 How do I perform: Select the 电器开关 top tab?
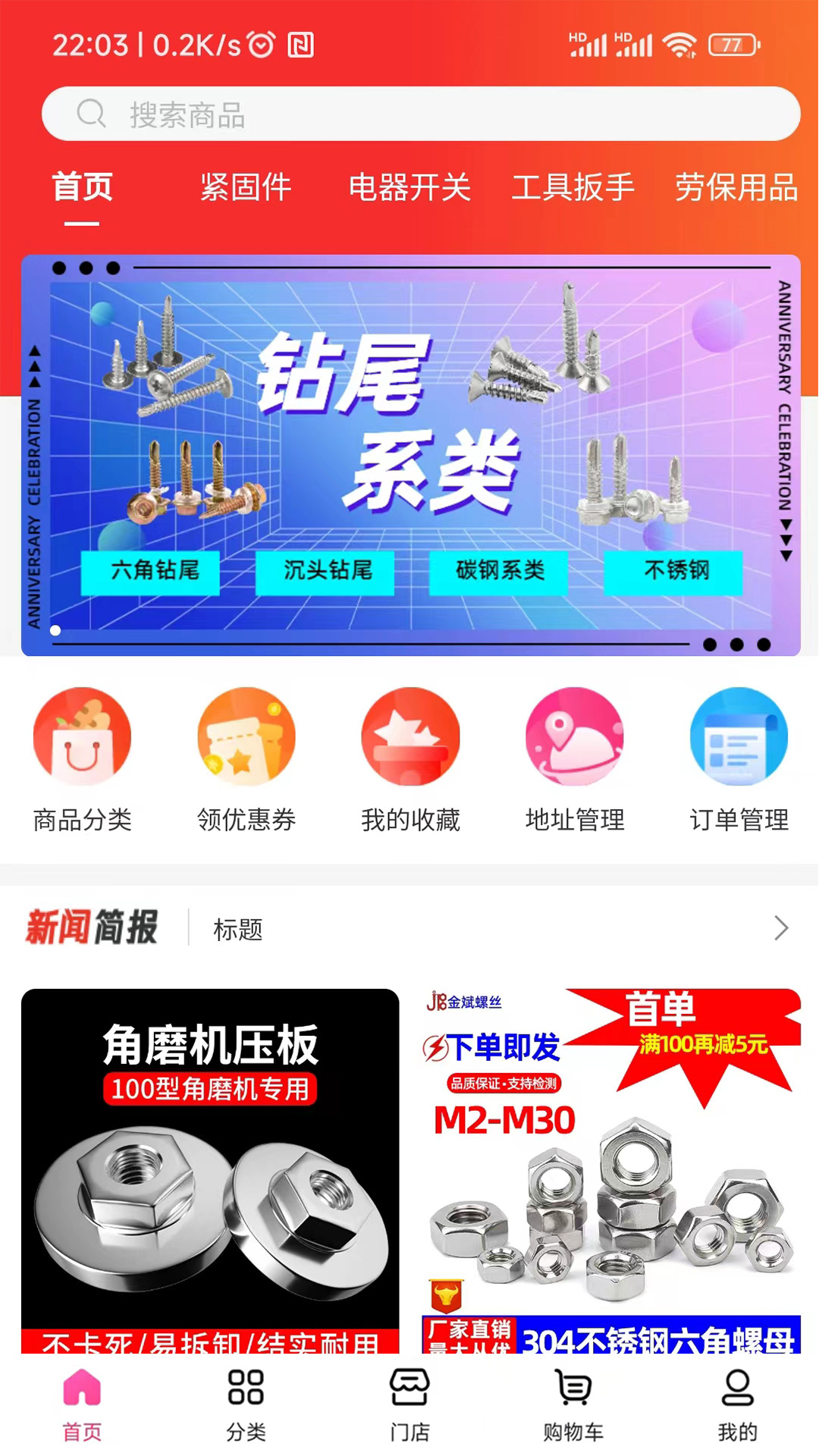tap(409, 187)
